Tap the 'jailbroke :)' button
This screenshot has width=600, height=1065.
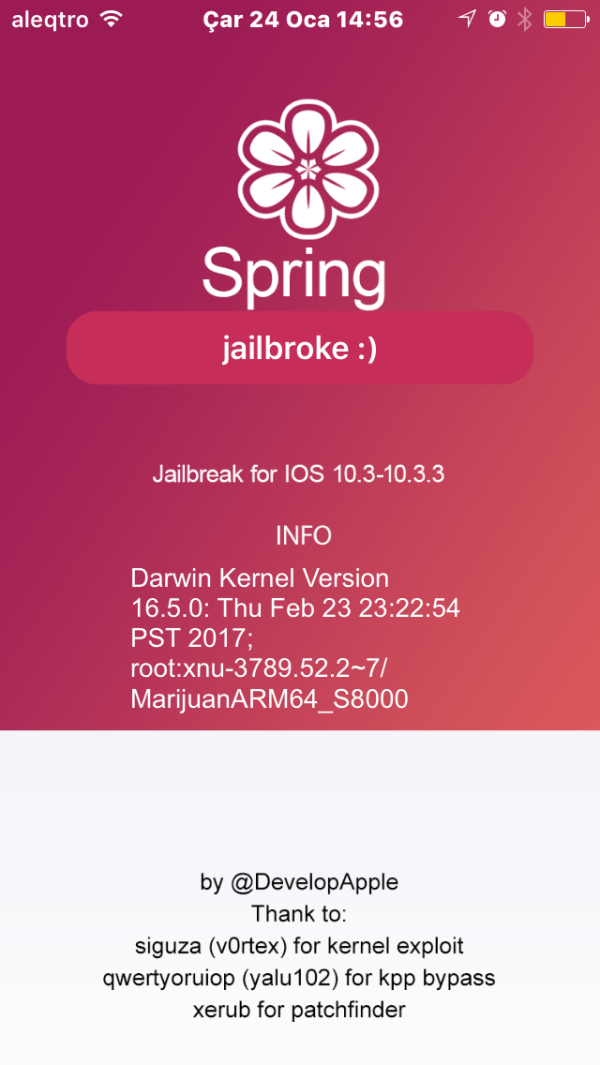(x=299, y=348)
